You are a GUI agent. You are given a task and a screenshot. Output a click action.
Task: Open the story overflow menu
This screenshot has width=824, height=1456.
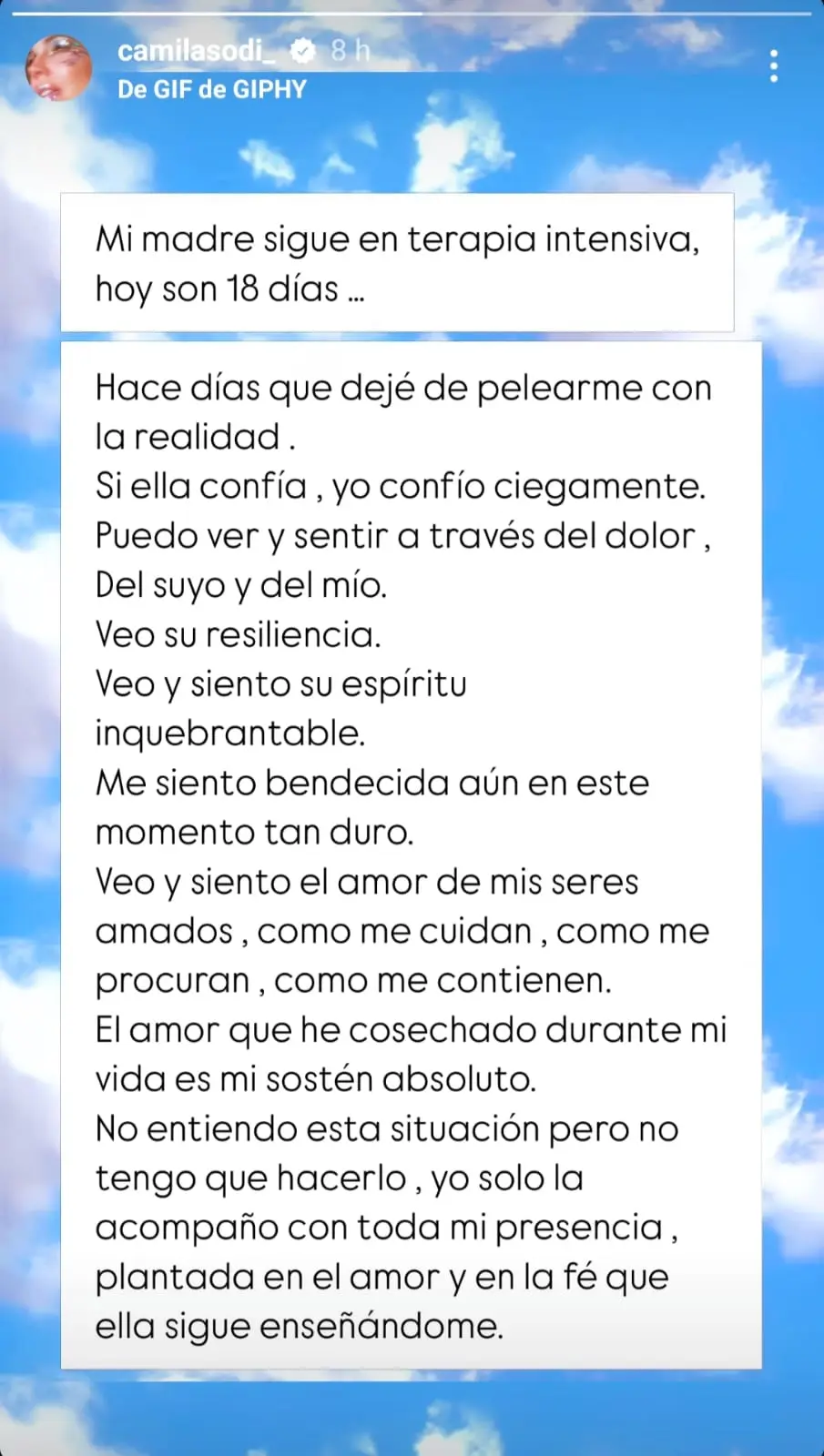point(773,66)
